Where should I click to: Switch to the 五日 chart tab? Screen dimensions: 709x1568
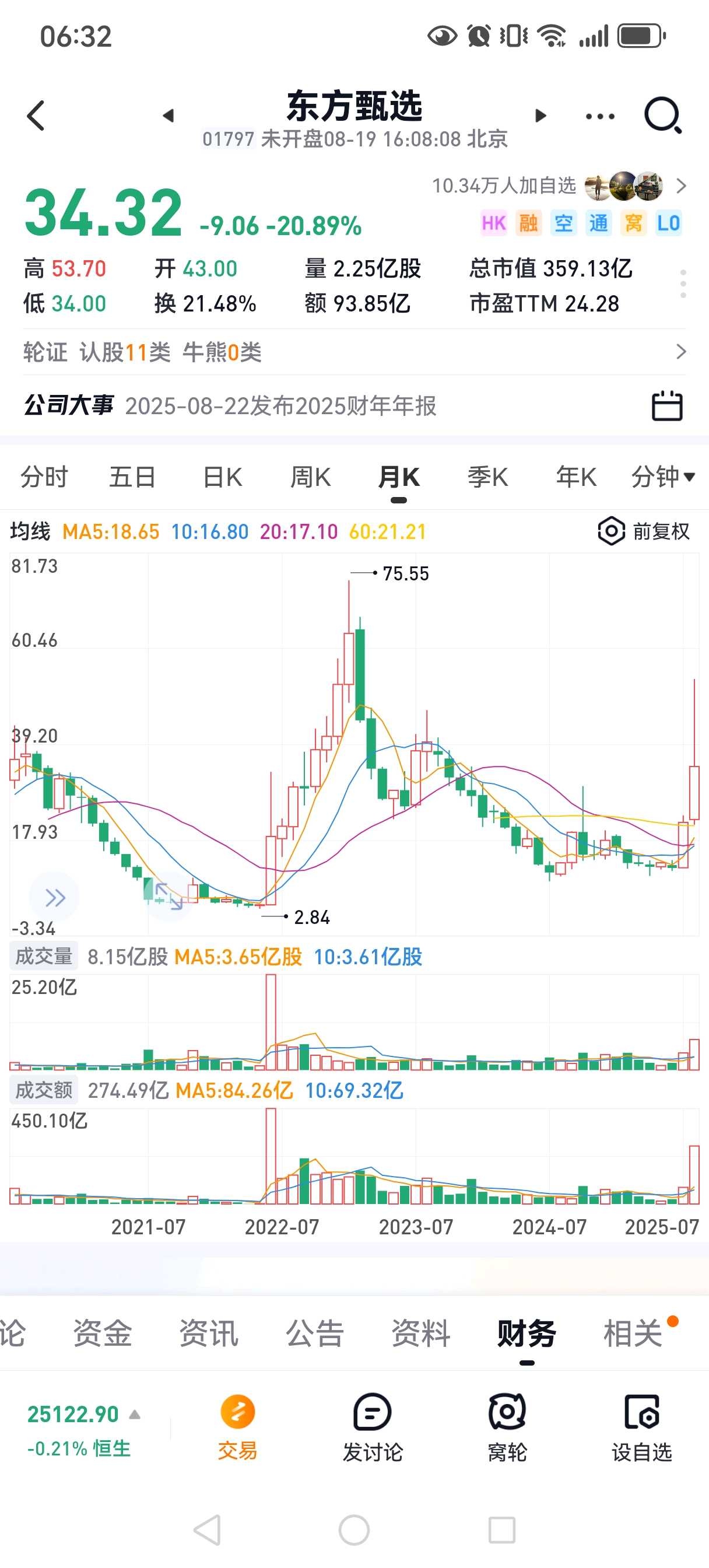133,477
